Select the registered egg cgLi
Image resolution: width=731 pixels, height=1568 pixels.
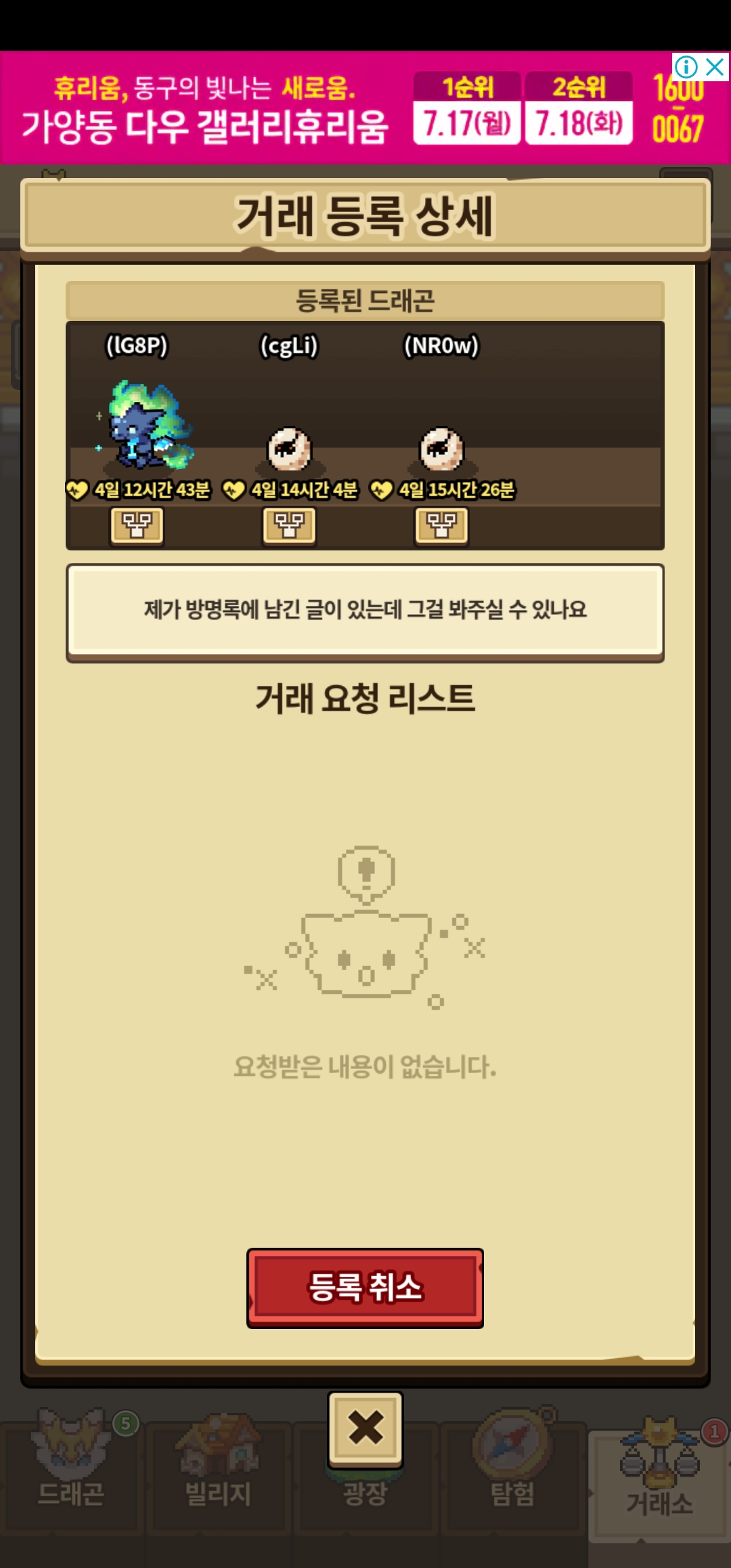289,448
